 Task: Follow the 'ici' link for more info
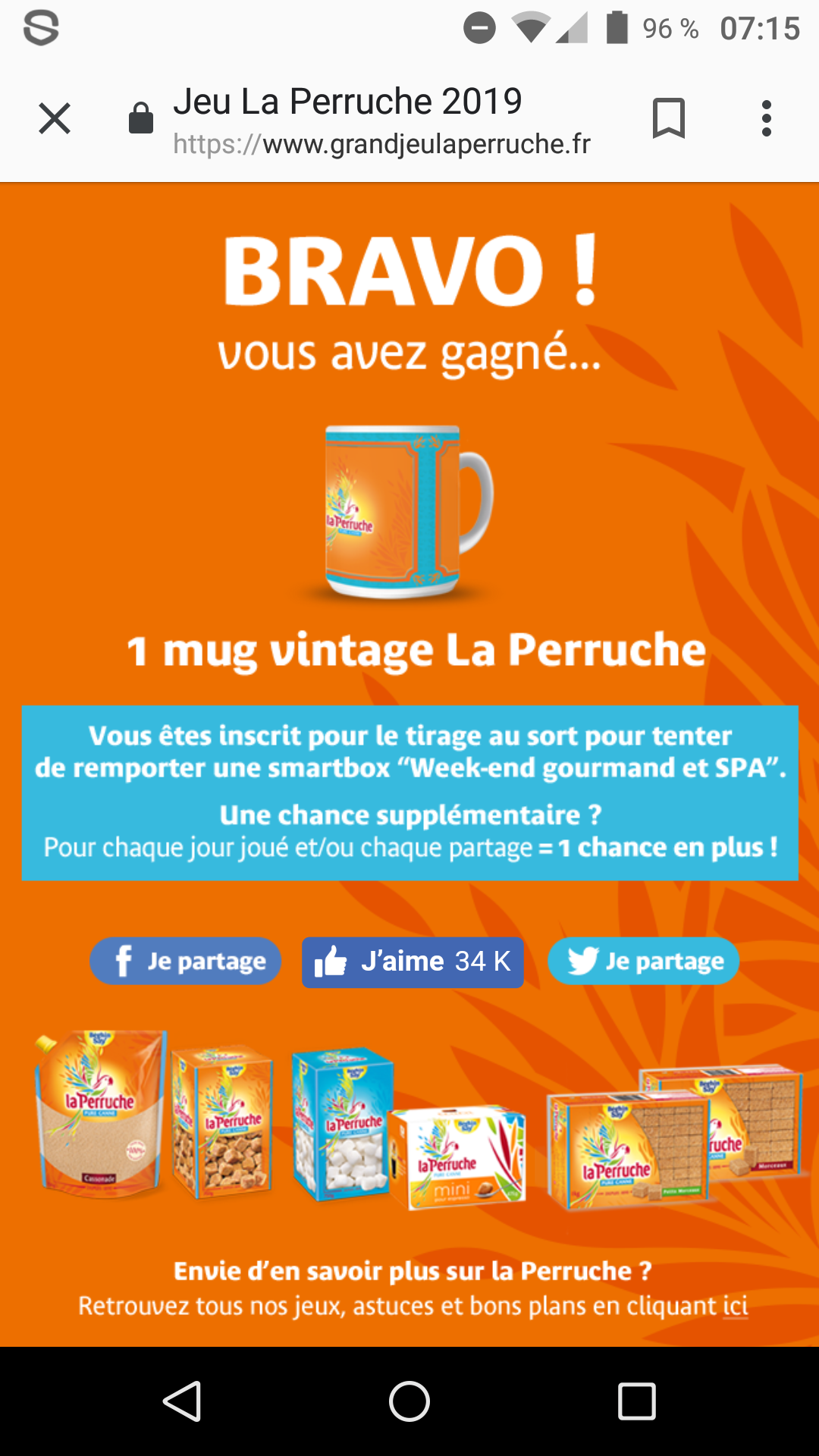[735, 1306]
